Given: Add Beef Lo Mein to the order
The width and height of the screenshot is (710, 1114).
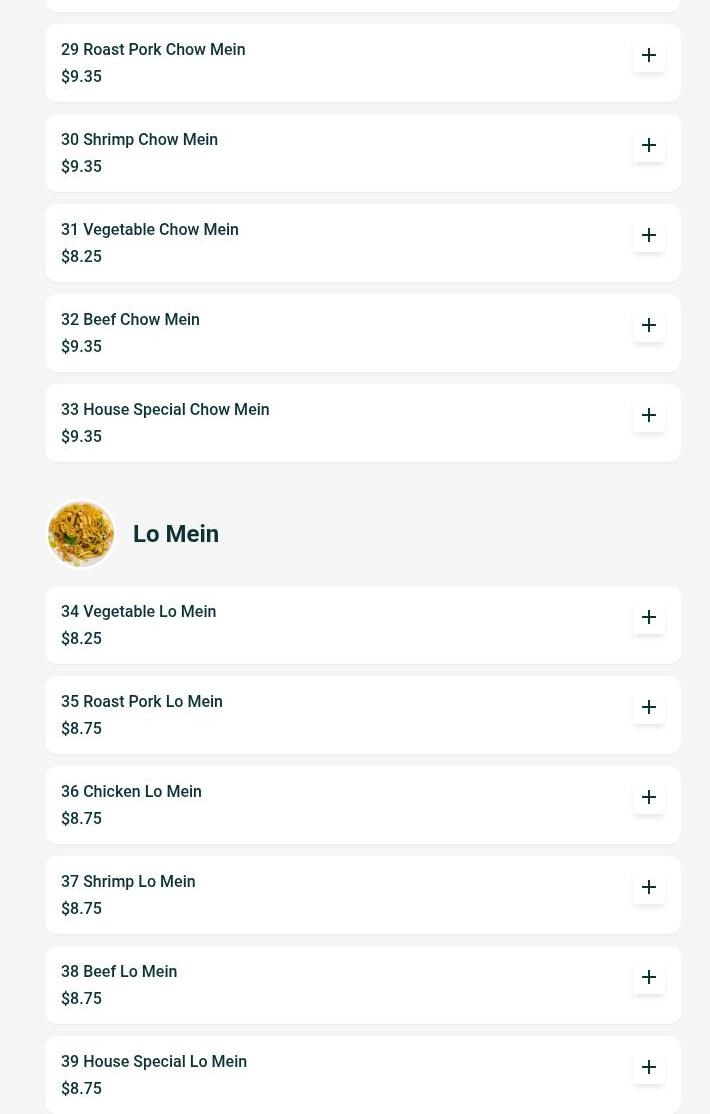Looking at the screenshot, I should point(649,977).
